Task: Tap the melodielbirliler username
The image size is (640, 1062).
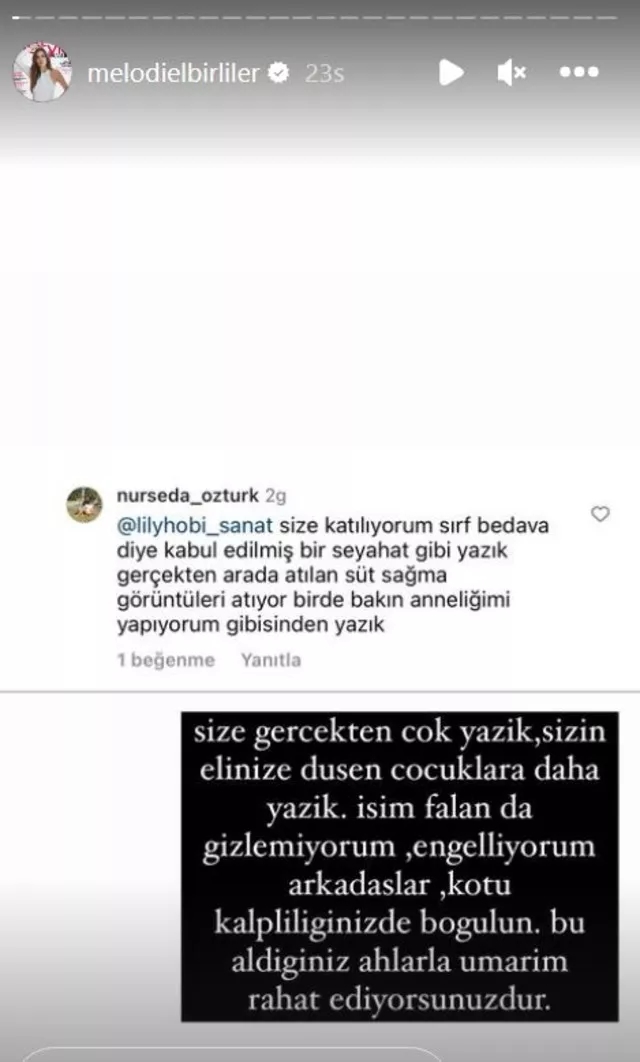Action: point(174,73)
